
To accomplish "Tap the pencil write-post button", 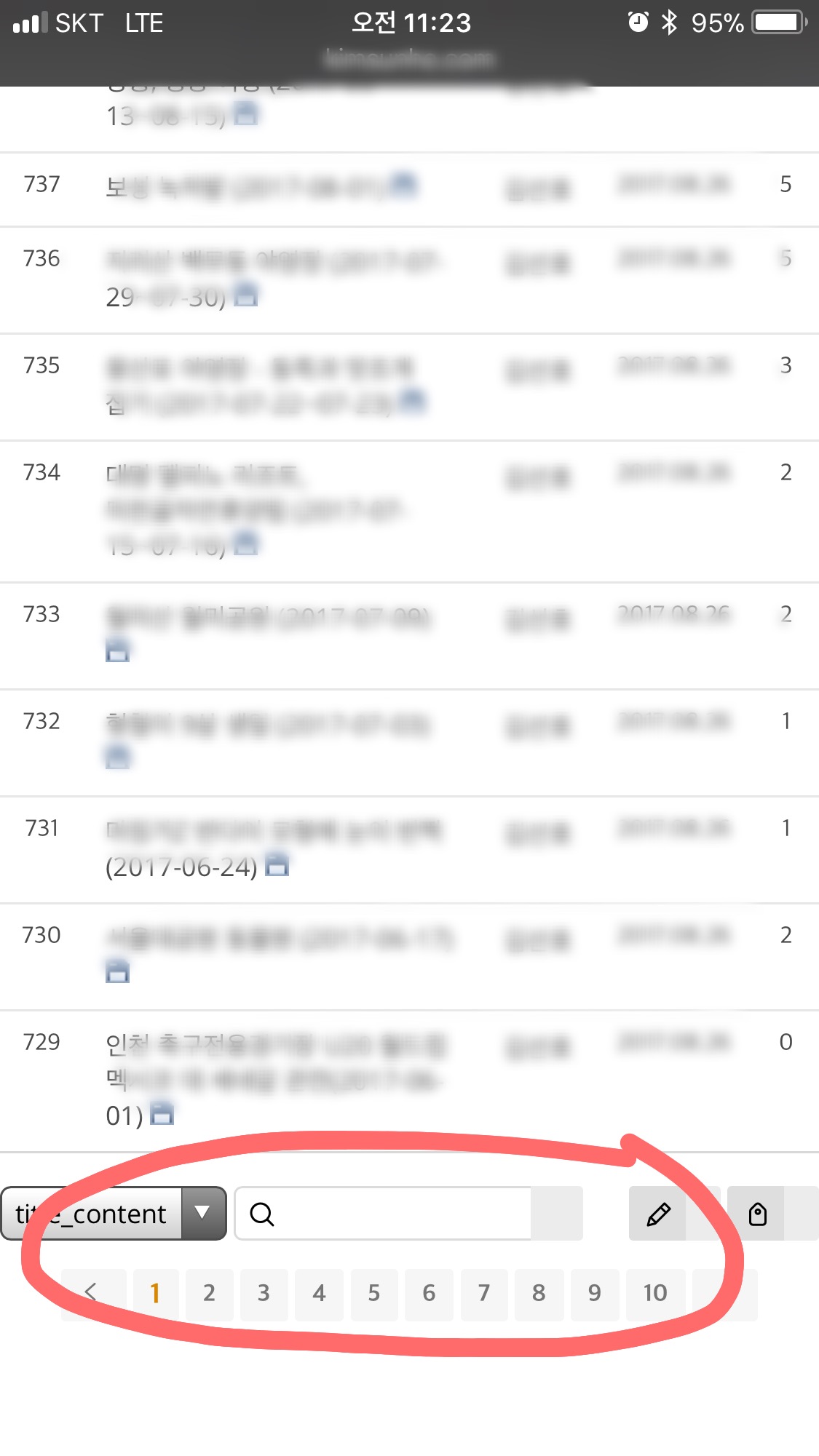I will (658, 1214).
